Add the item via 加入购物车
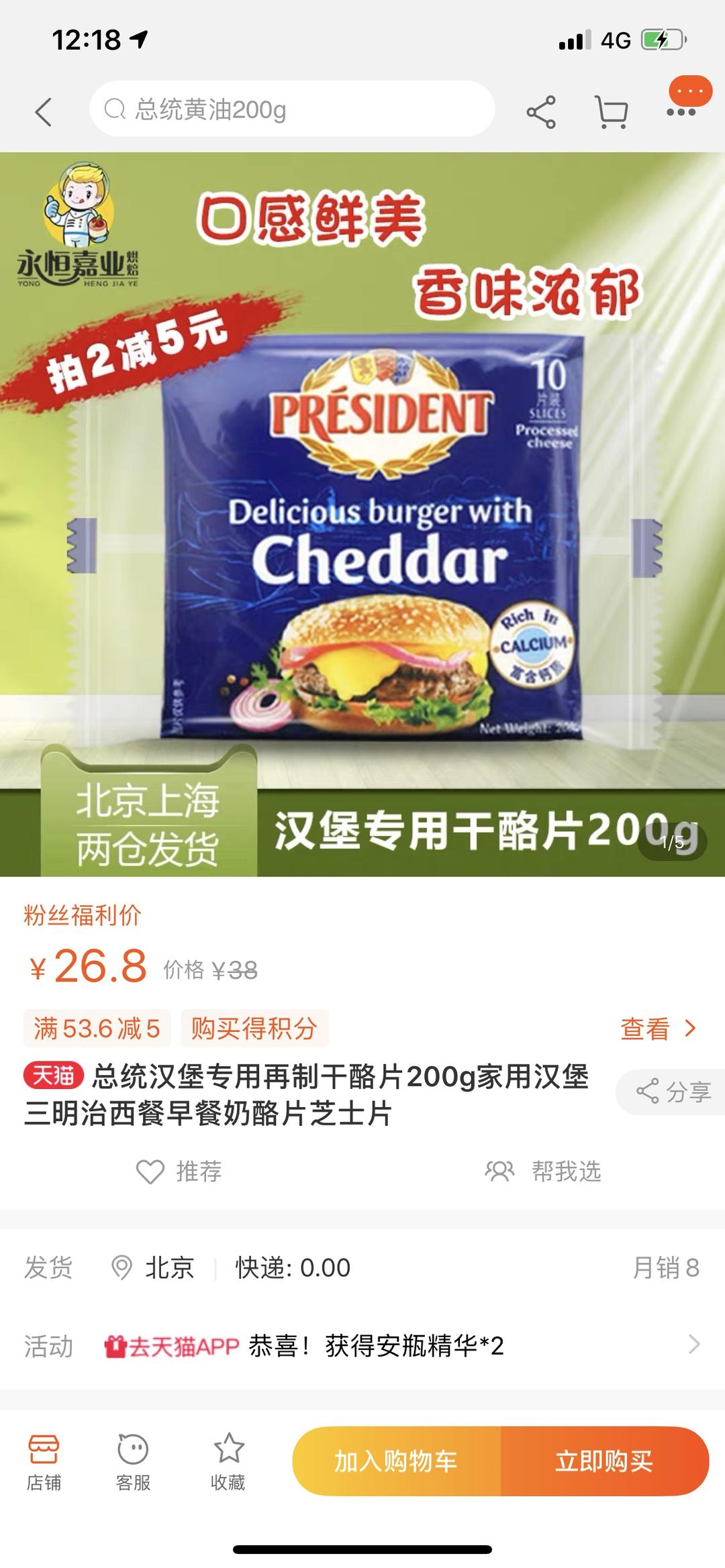The image size is (725, 1568). 397,1461
